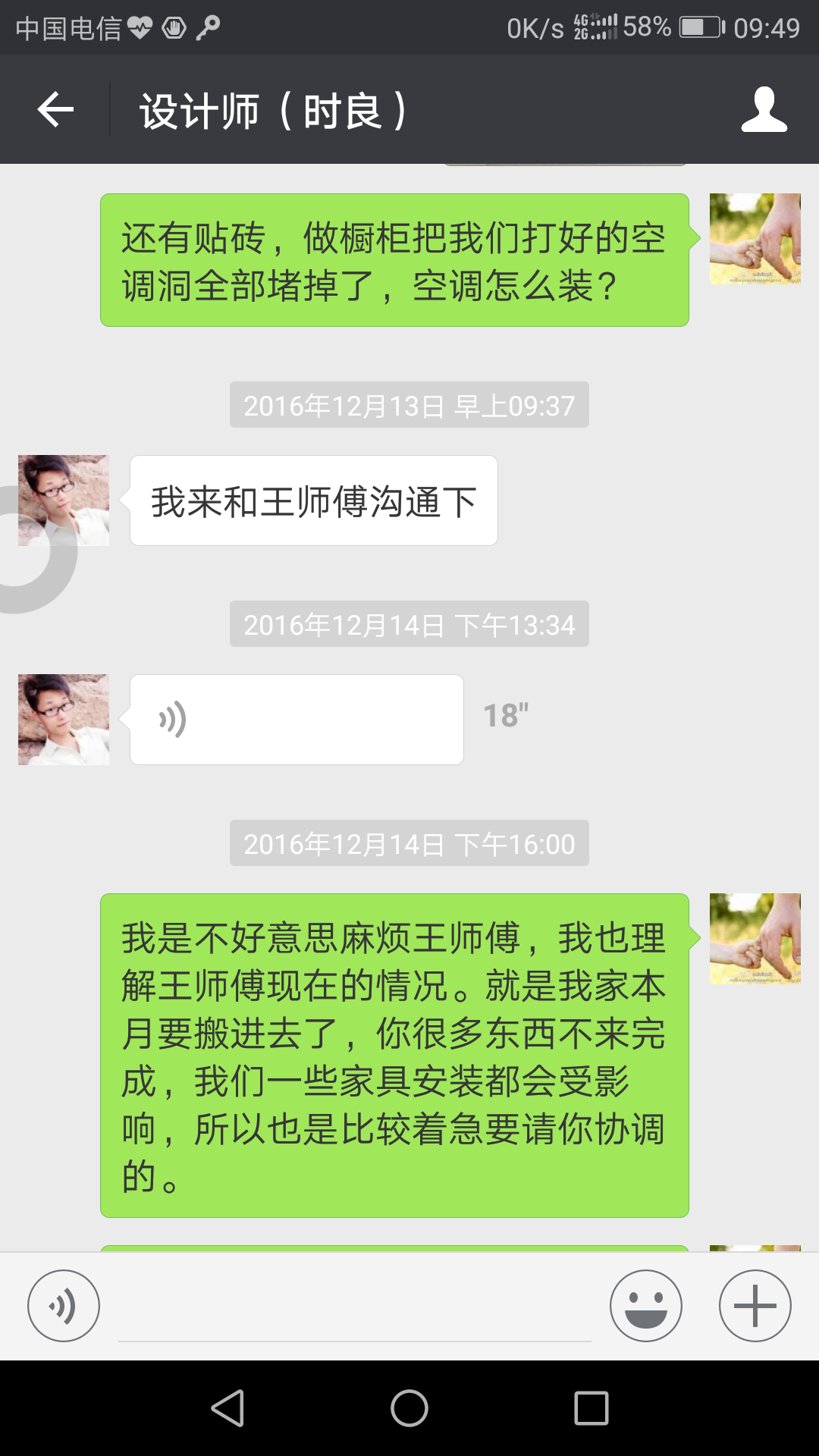Tap the system home button
Image resolution: width=819 pixels, height=1456 pixels.
tap(409, 1408)
